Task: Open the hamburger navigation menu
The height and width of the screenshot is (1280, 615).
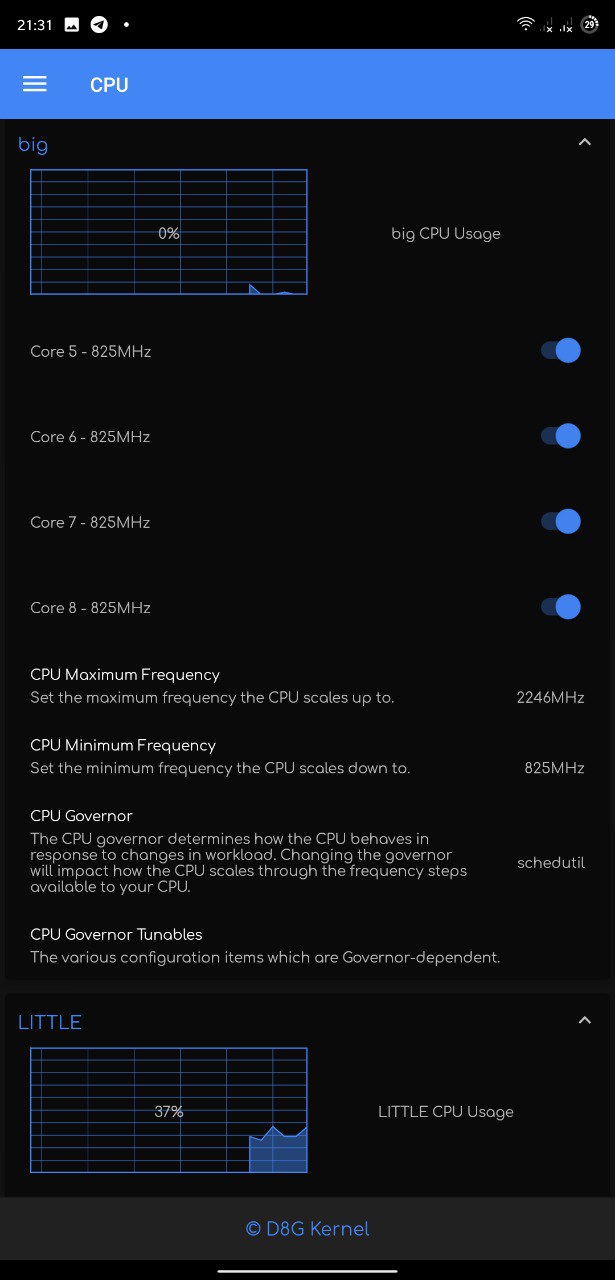Action: click(x=35, y=84)
